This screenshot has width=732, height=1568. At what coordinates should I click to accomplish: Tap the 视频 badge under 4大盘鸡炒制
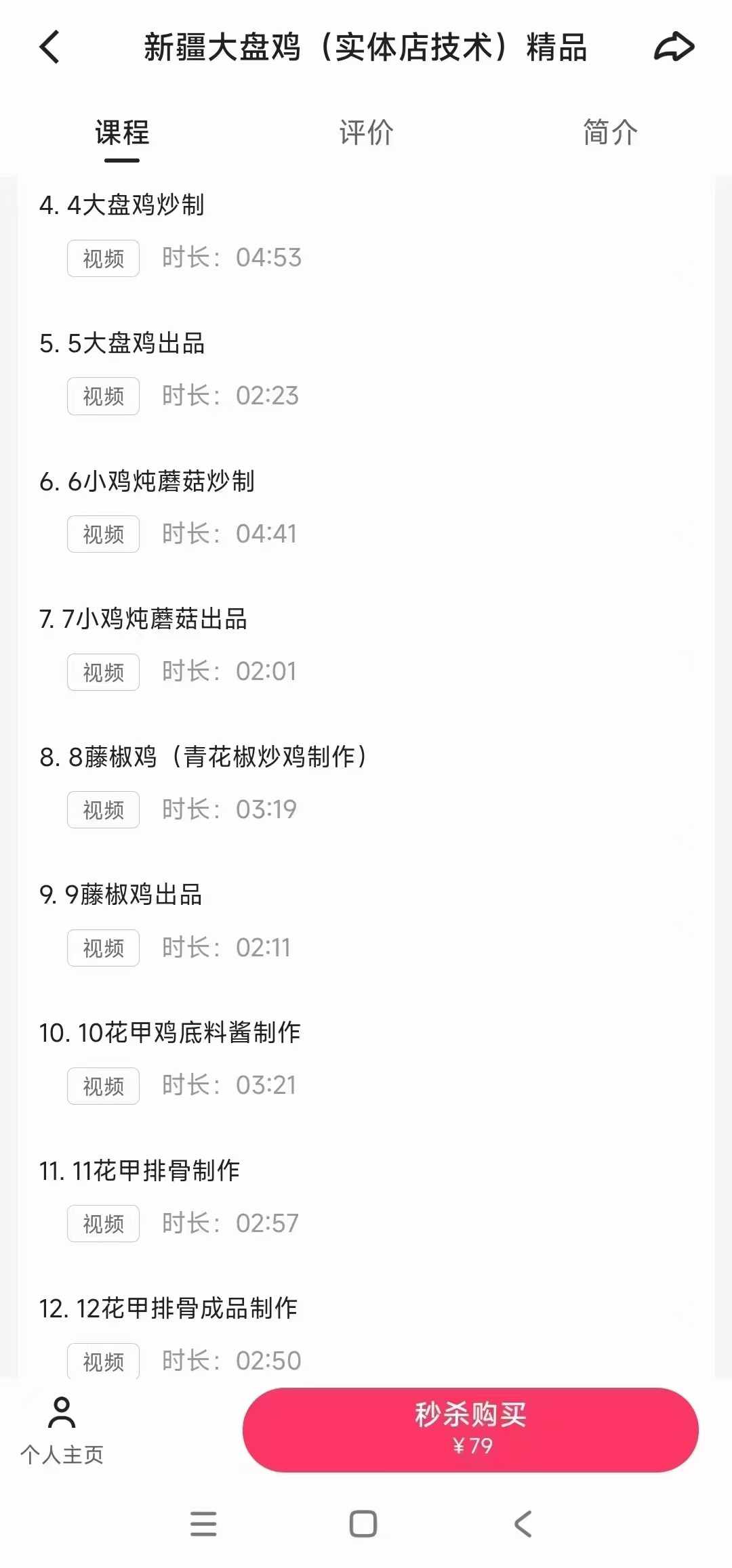(103, 258)
